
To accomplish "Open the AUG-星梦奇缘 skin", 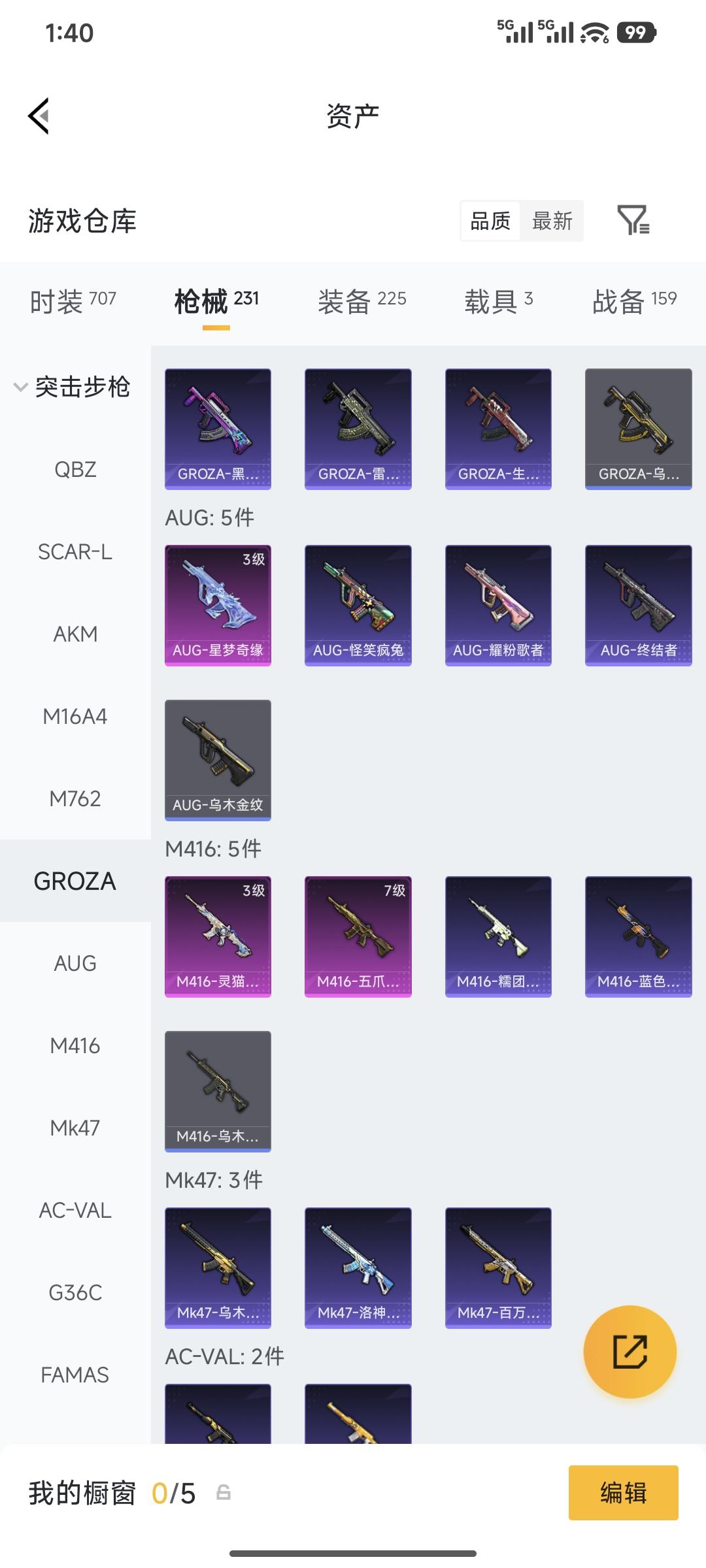I will (218, 605).
